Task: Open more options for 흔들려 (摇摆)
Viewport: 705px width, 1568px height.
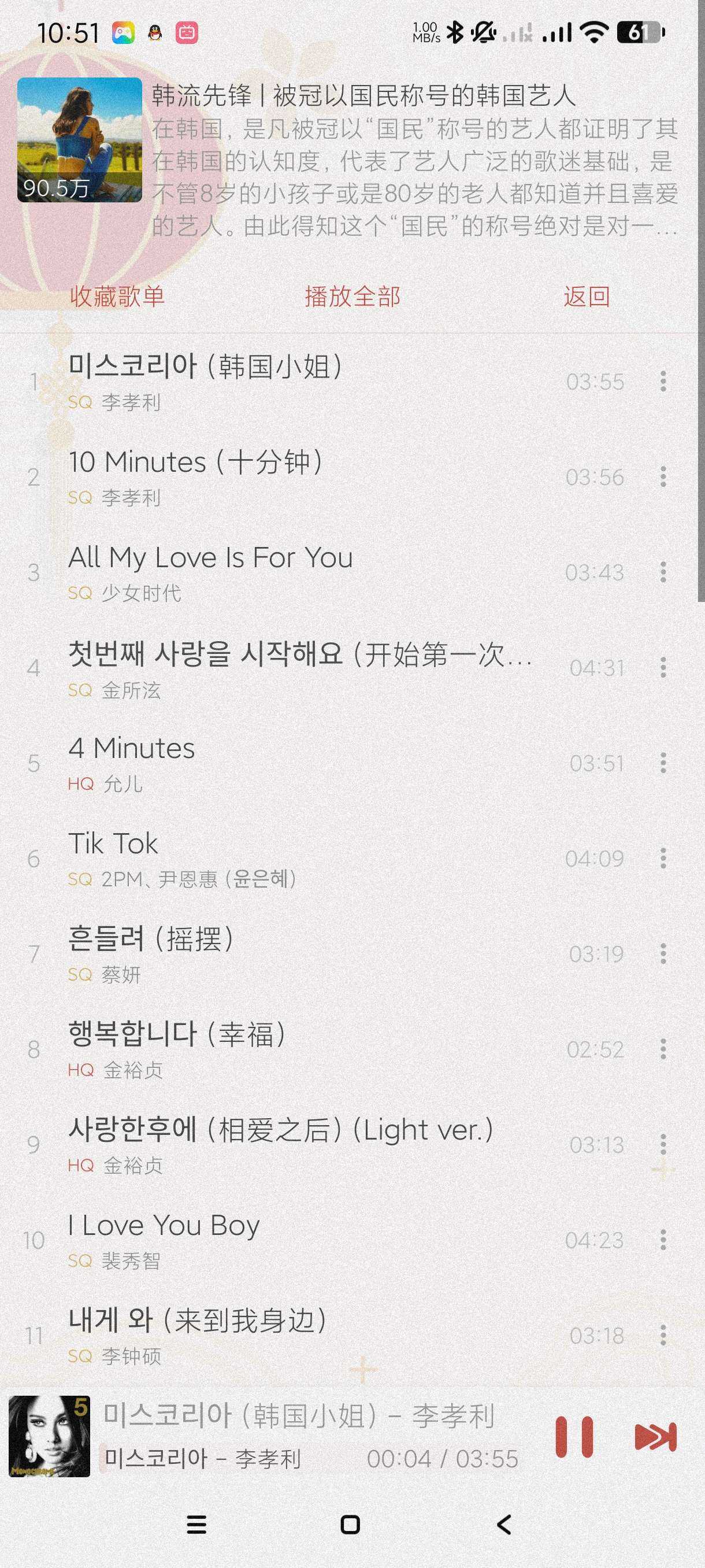Action: point(663,954)
